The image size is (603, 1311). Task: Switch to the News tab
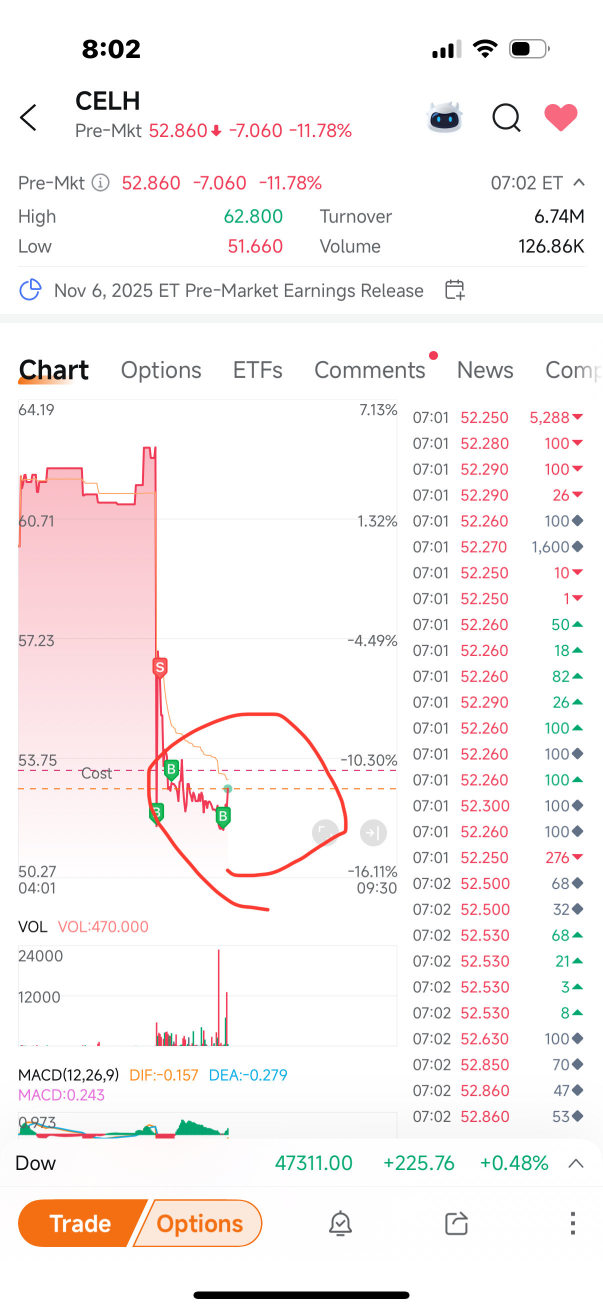click(485, 370)
